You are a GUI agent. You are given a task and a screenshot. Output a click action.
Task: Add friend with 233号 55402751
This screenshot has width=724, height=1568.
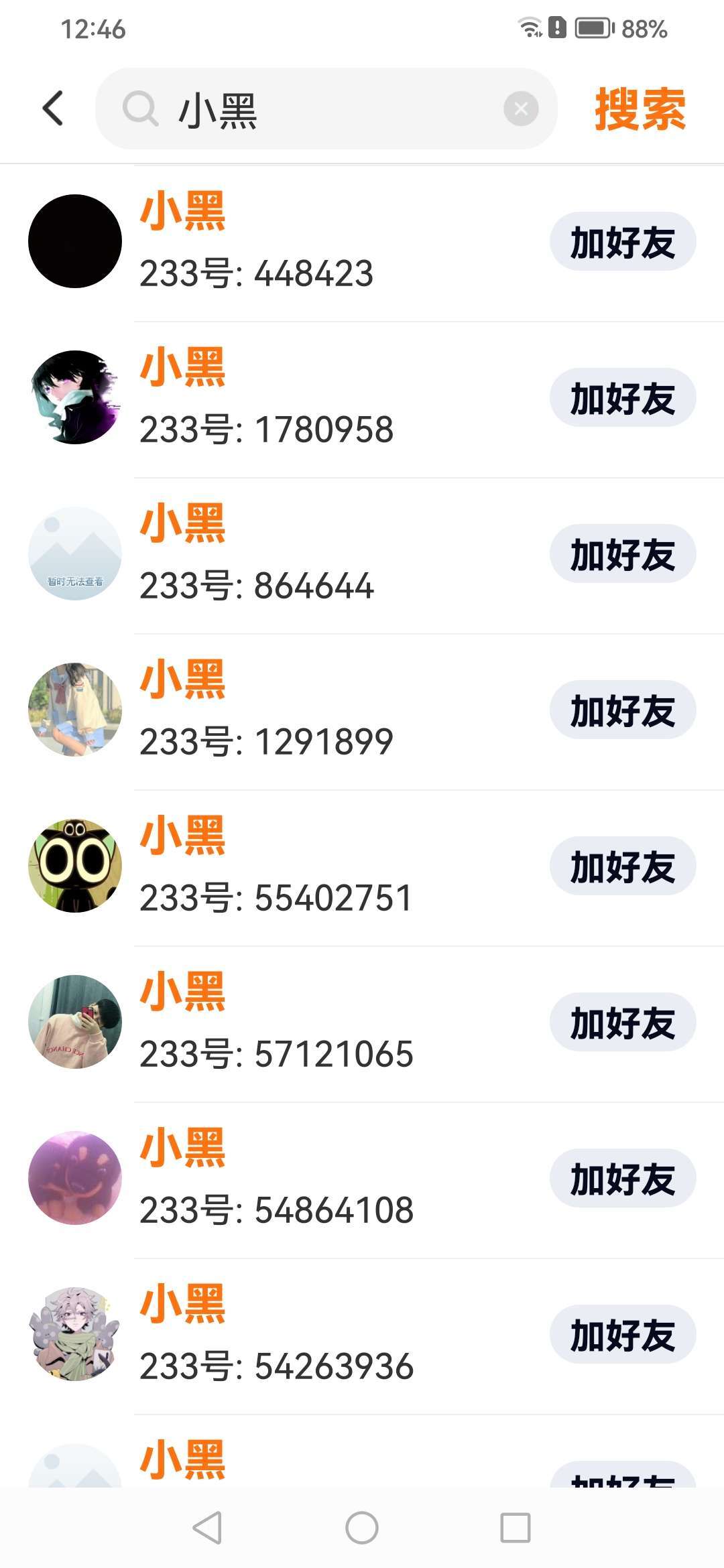coord(622,866)
